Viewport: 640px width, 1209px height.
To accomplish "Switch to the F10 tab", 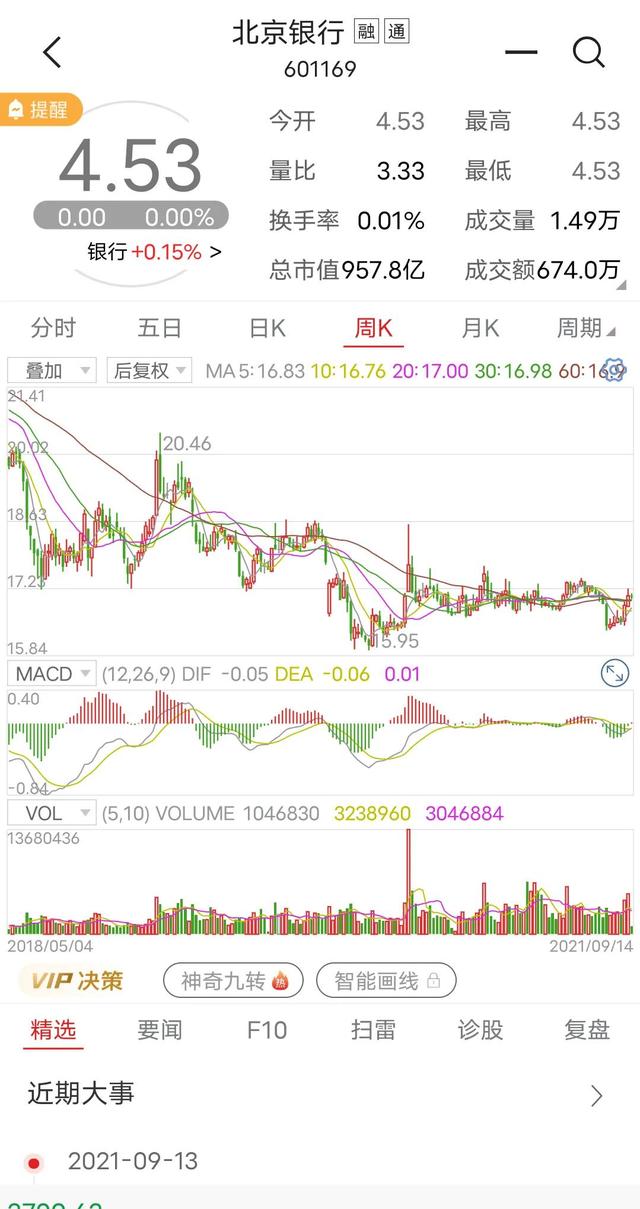I will 267,1030.
